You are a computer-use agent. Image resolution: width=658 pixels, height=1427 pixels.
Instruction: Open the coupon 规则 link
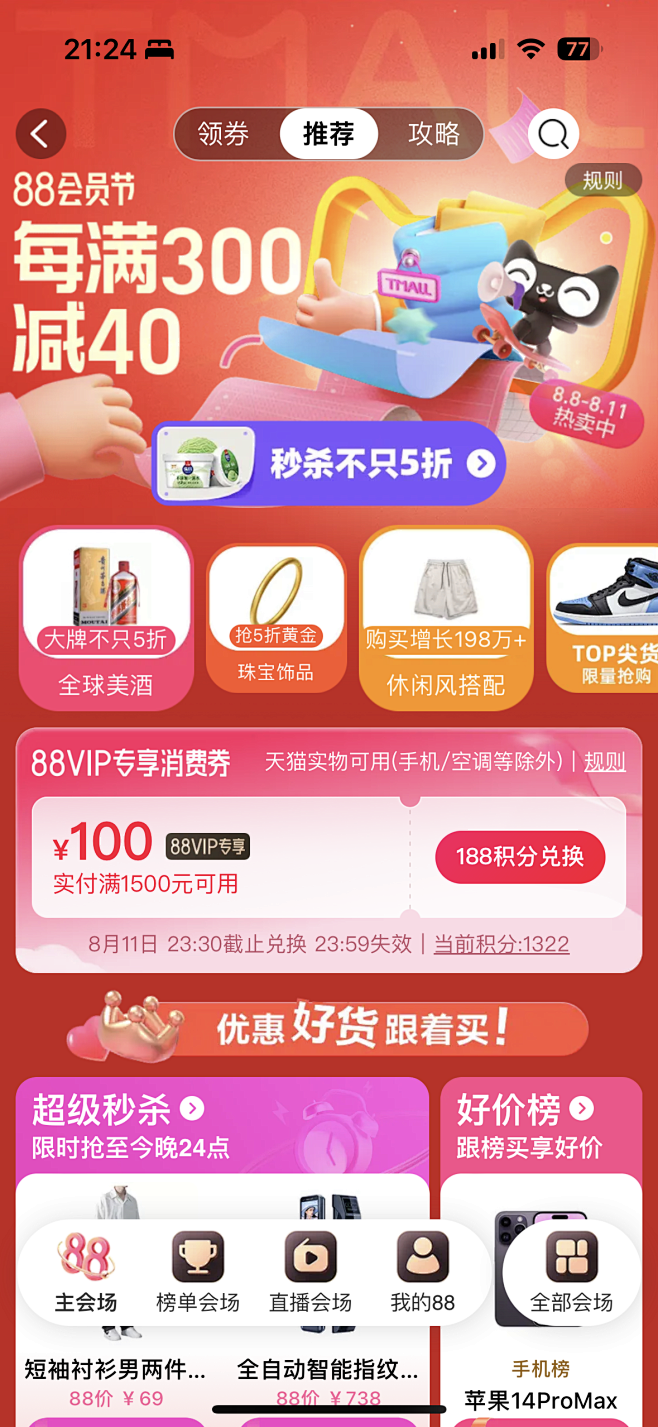605,762
